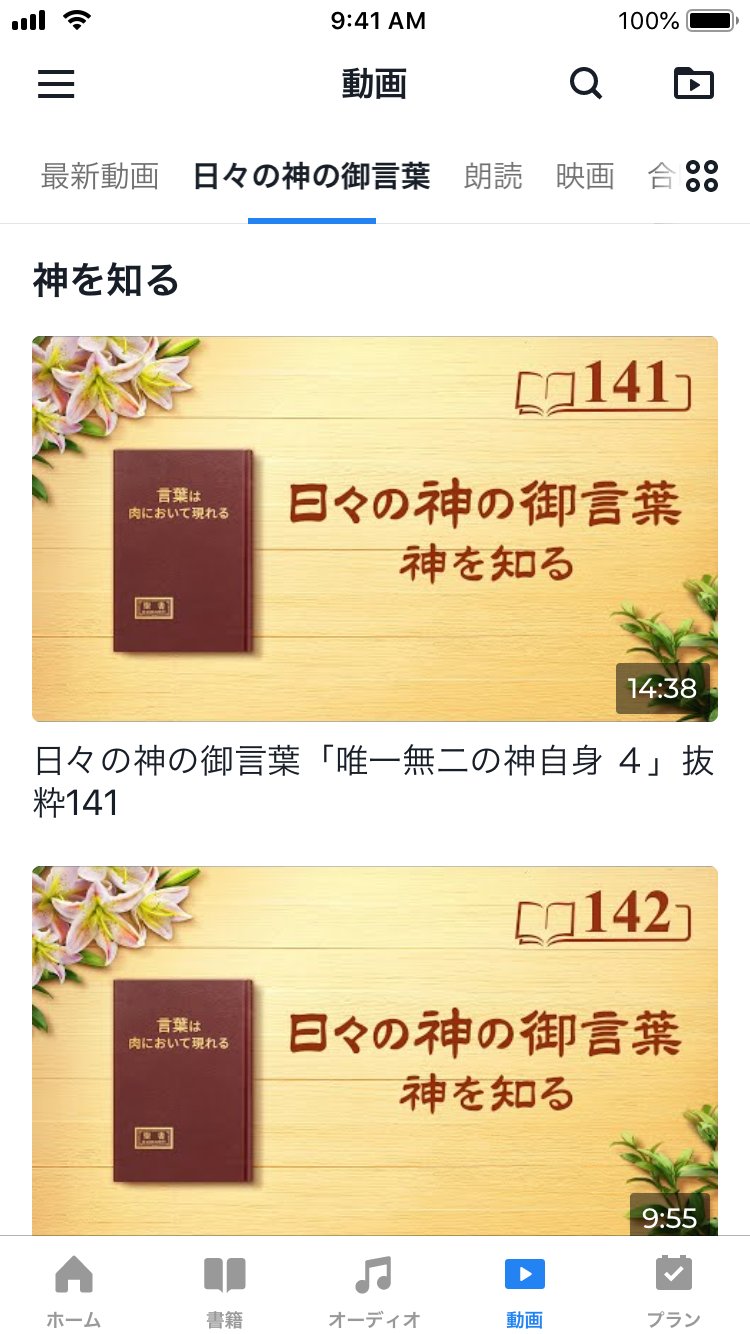Switch to the 映画 tab
The width and height of the screenshot is (750, 1334).
pos(585,177)
